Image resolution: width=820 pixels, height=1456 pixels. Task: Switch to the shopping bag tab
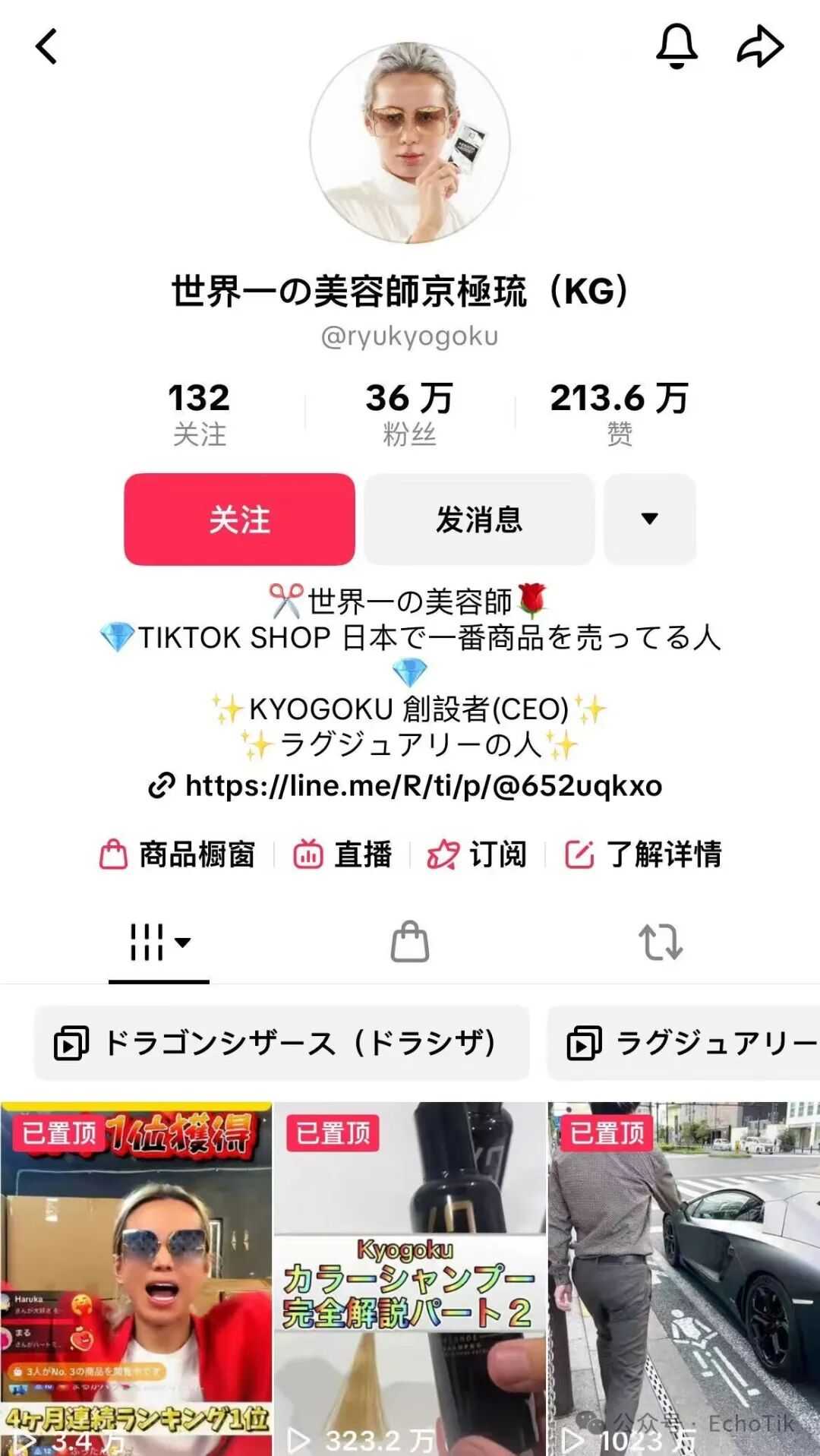pos(410,942)
